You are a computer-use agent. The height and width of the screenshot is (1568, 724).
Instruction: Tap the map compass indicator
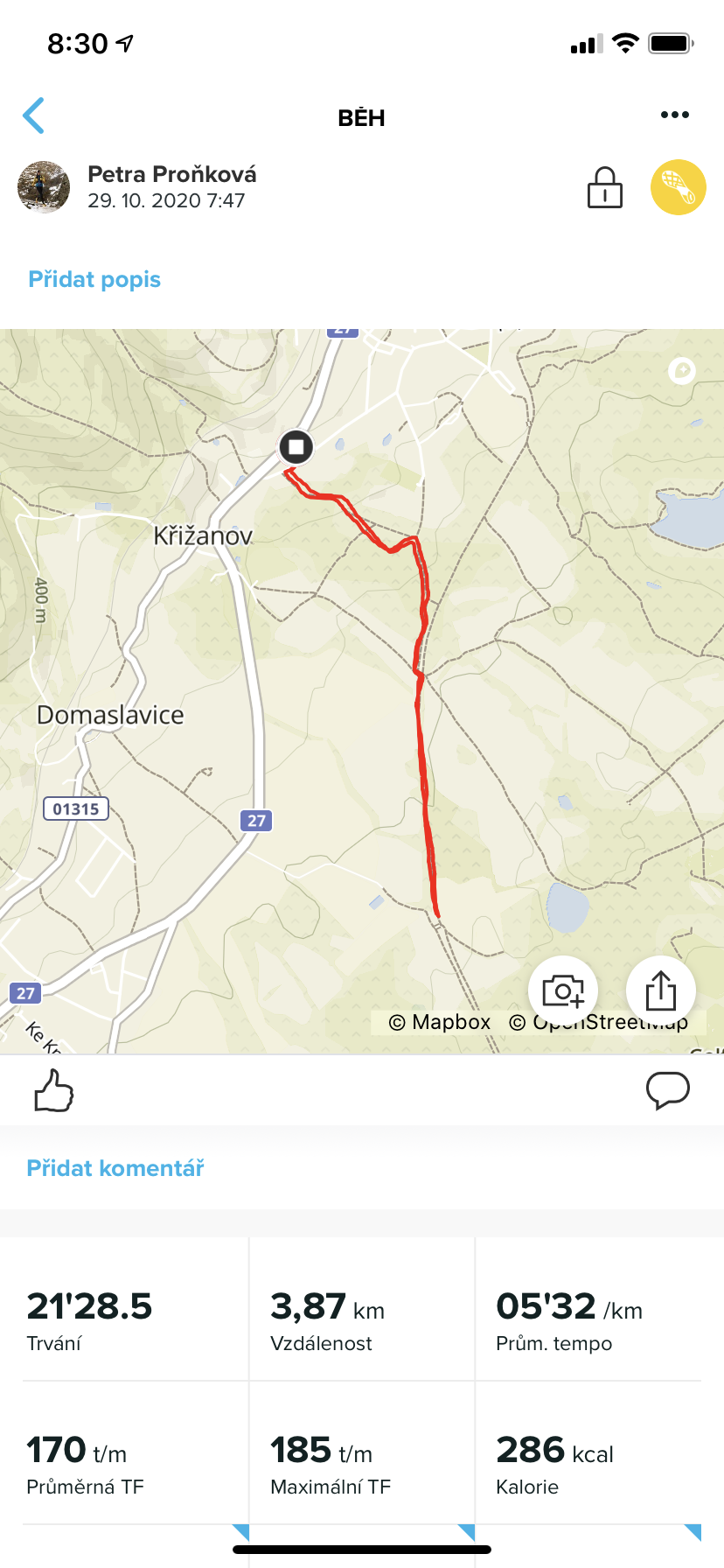(681, 371)
